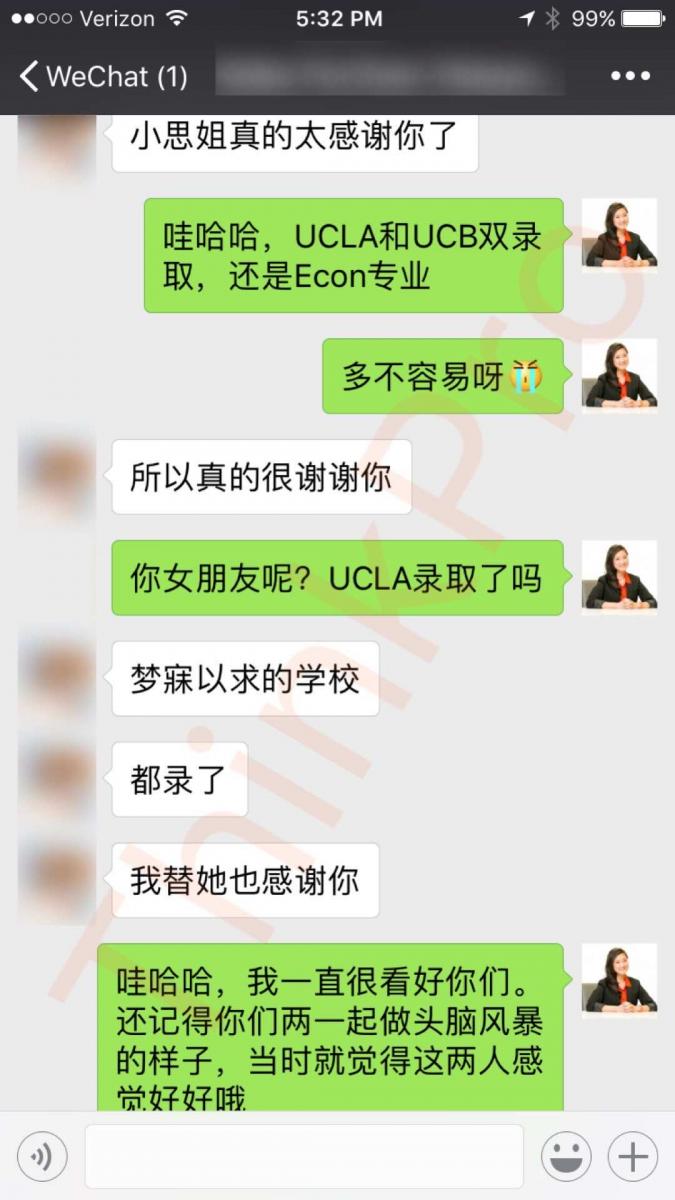675x1200 pixels.
Task: Switch to voice message input
Action: click(42, 1157)
